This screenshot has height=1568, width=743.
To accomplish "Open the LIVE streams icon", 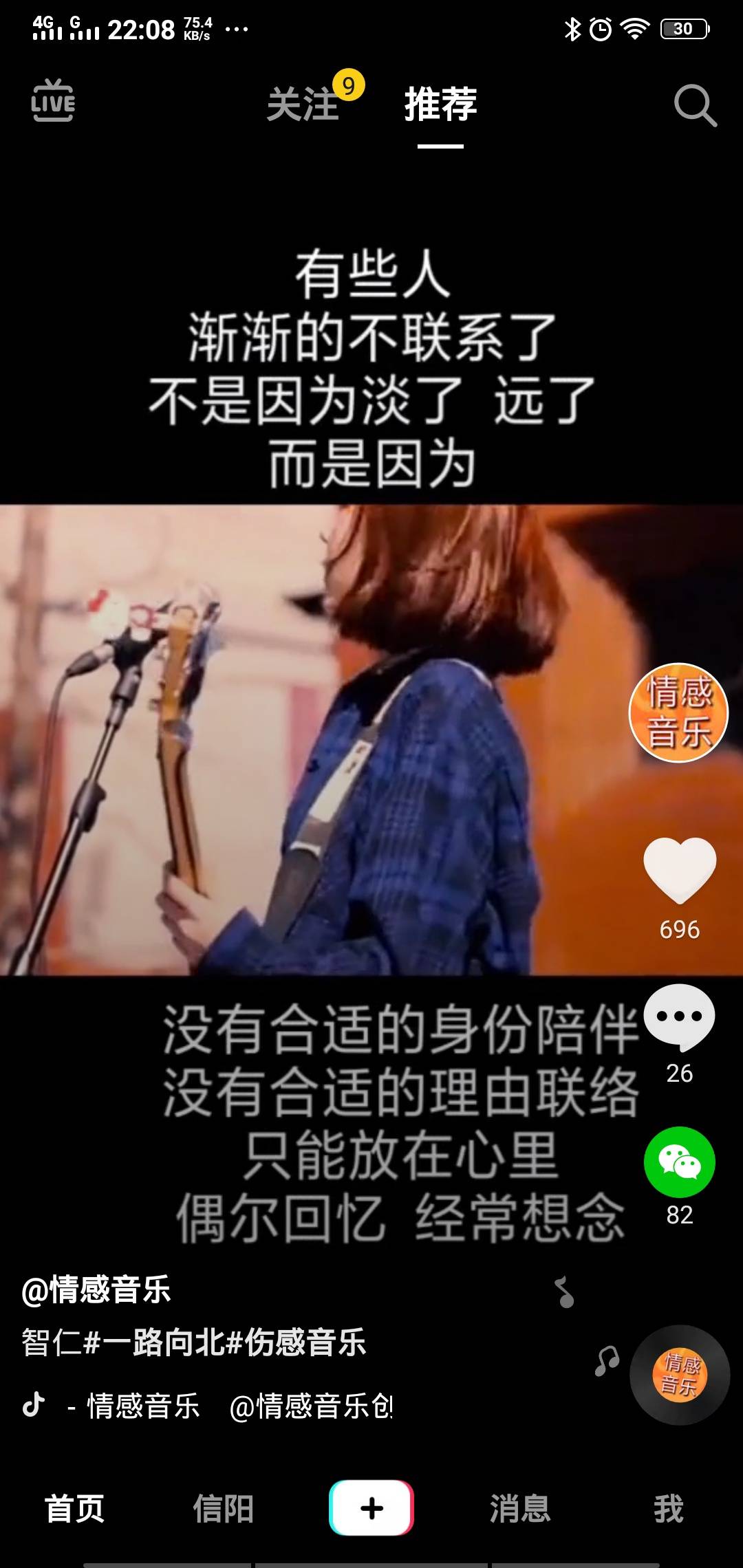I will tap(53, 101).
